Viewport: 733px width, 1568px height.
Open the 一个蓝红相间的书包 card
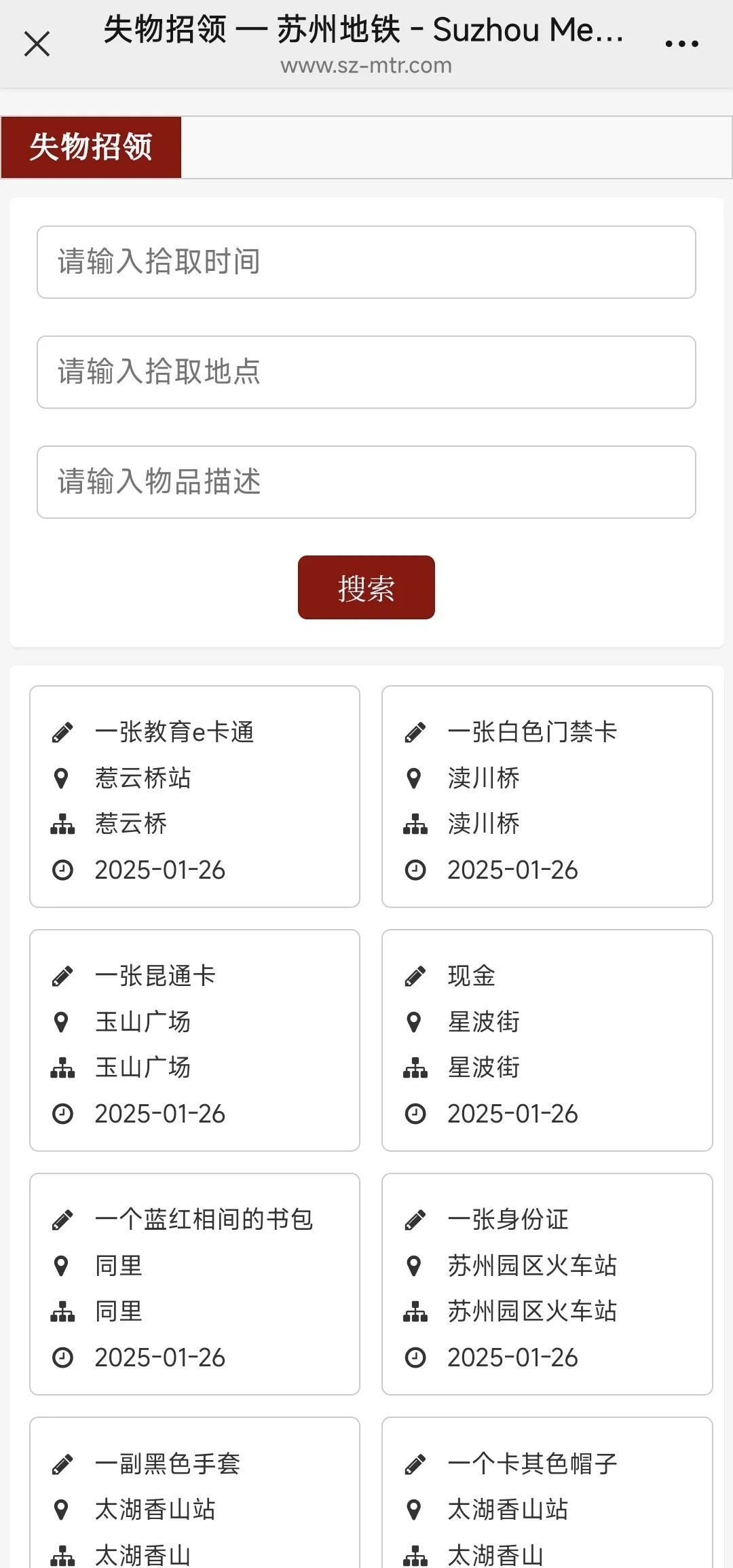(195, 1284)
